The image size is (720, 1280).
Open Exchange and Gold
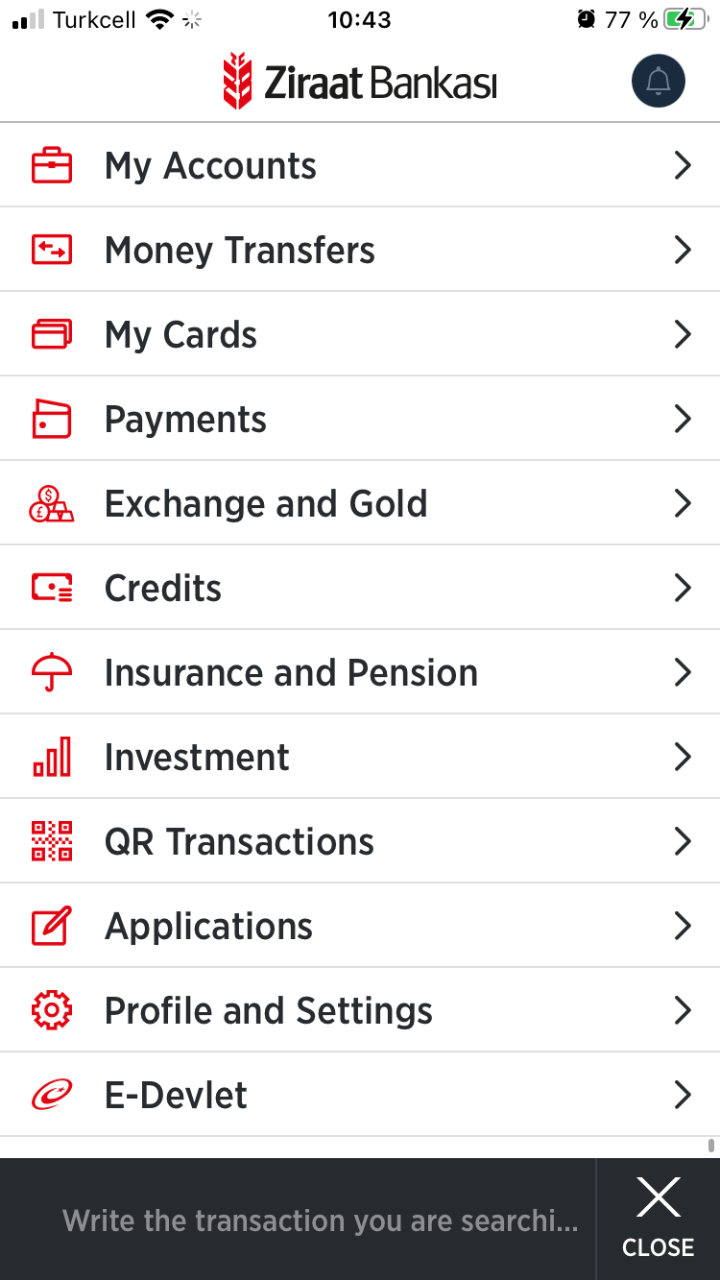(x=360, y=503)
